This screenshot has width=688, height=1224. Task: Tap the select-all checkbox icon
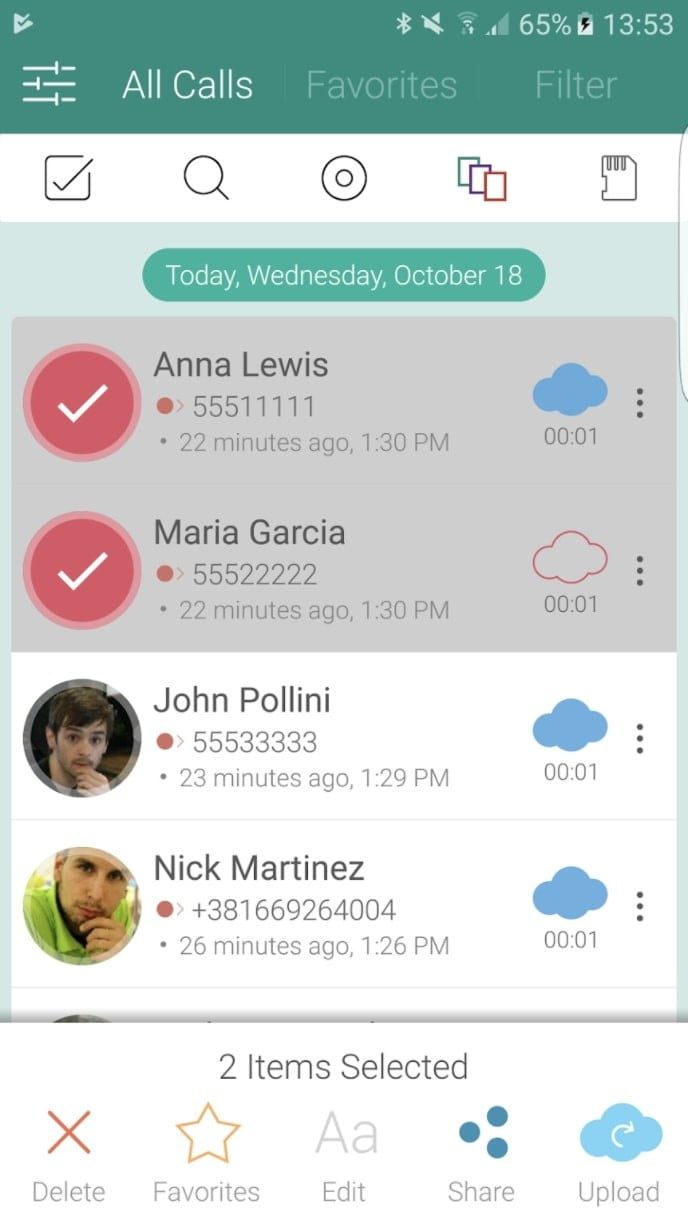coord(68,179)
